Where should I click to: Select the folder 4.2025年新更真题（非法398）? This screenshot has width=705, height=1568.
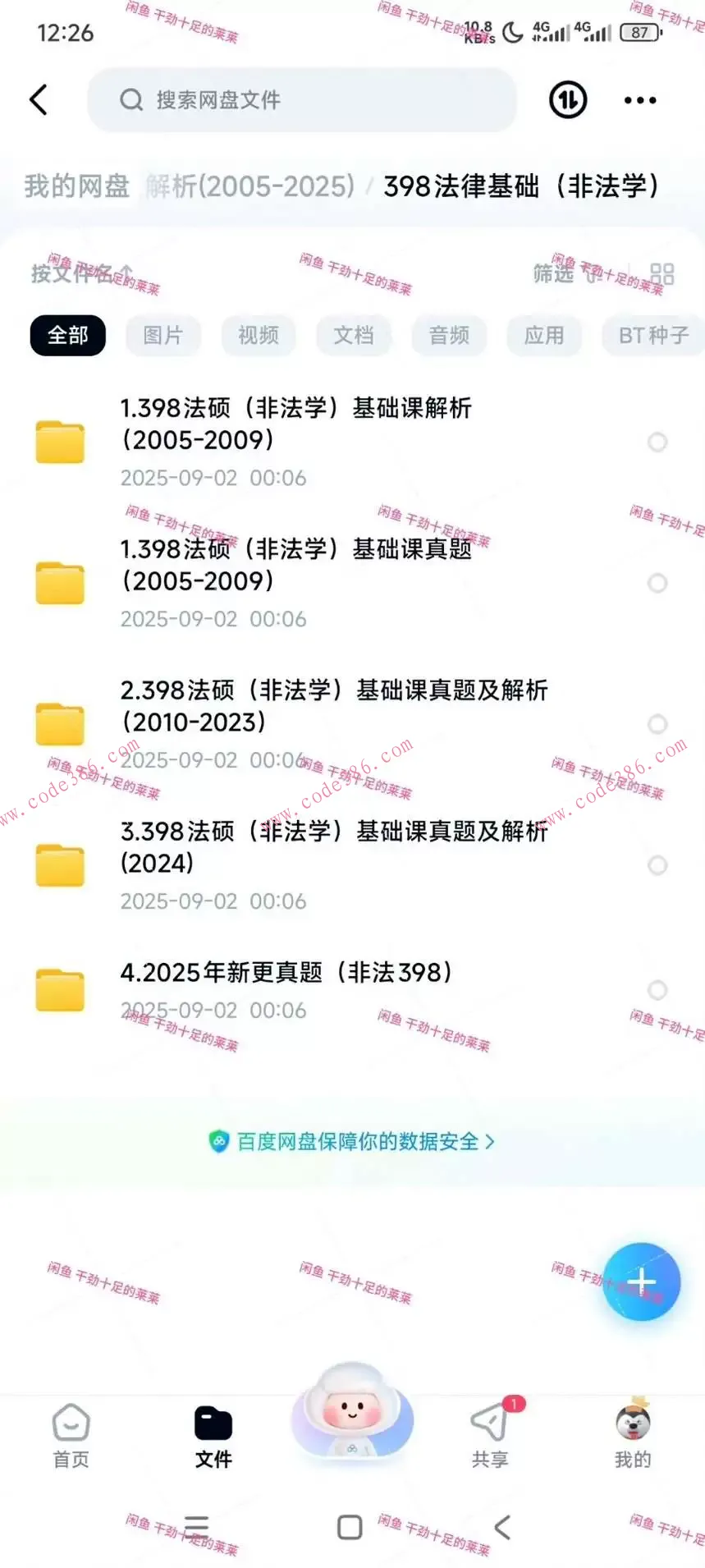pyautogui.click(x=286, y=972)
